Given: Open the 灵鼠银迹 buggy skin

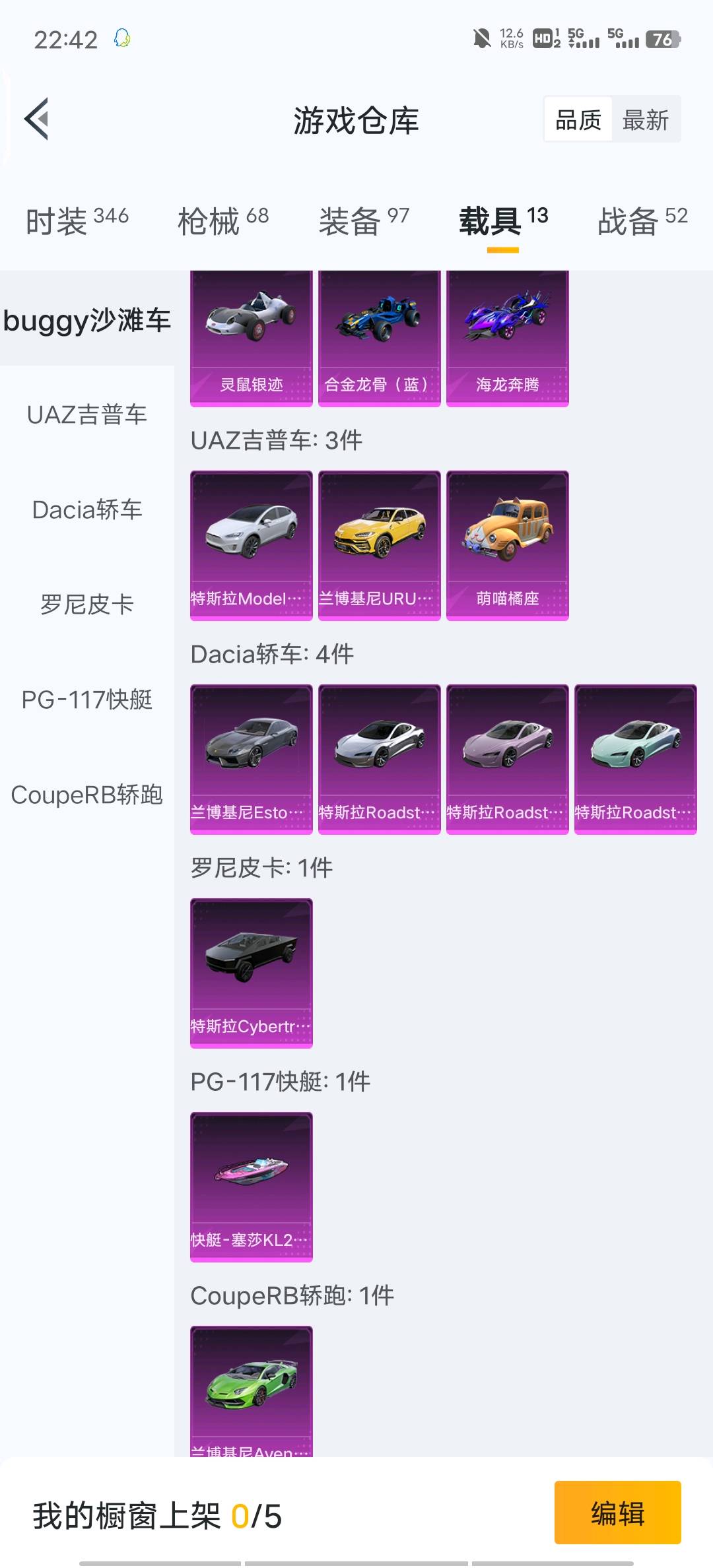Looking at the screenshot, I should pyautogui.click(x=251, y=338).
